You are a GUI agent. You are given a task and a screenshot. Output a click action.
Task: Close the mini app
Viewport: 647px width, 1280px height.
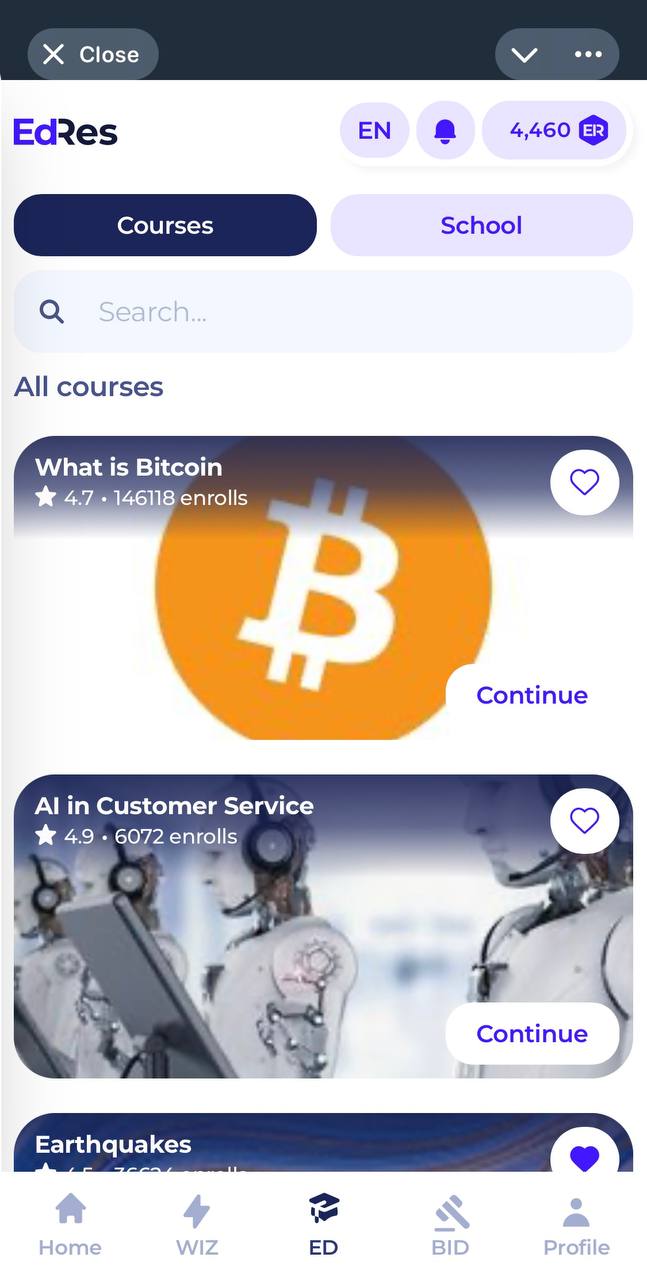point(92,54)
